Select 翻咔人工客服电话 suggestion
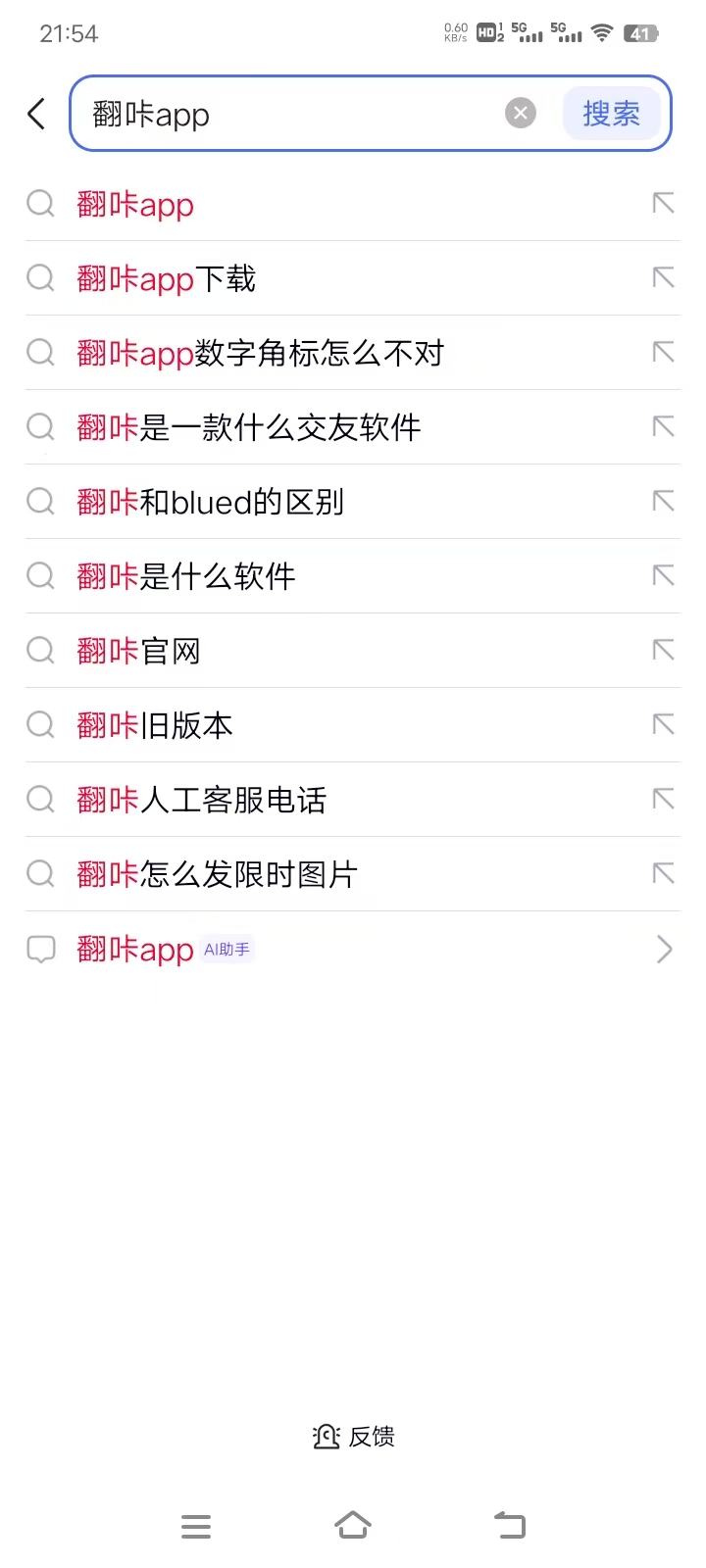Viewport: 706px width, 1568px height. (202, 801)
